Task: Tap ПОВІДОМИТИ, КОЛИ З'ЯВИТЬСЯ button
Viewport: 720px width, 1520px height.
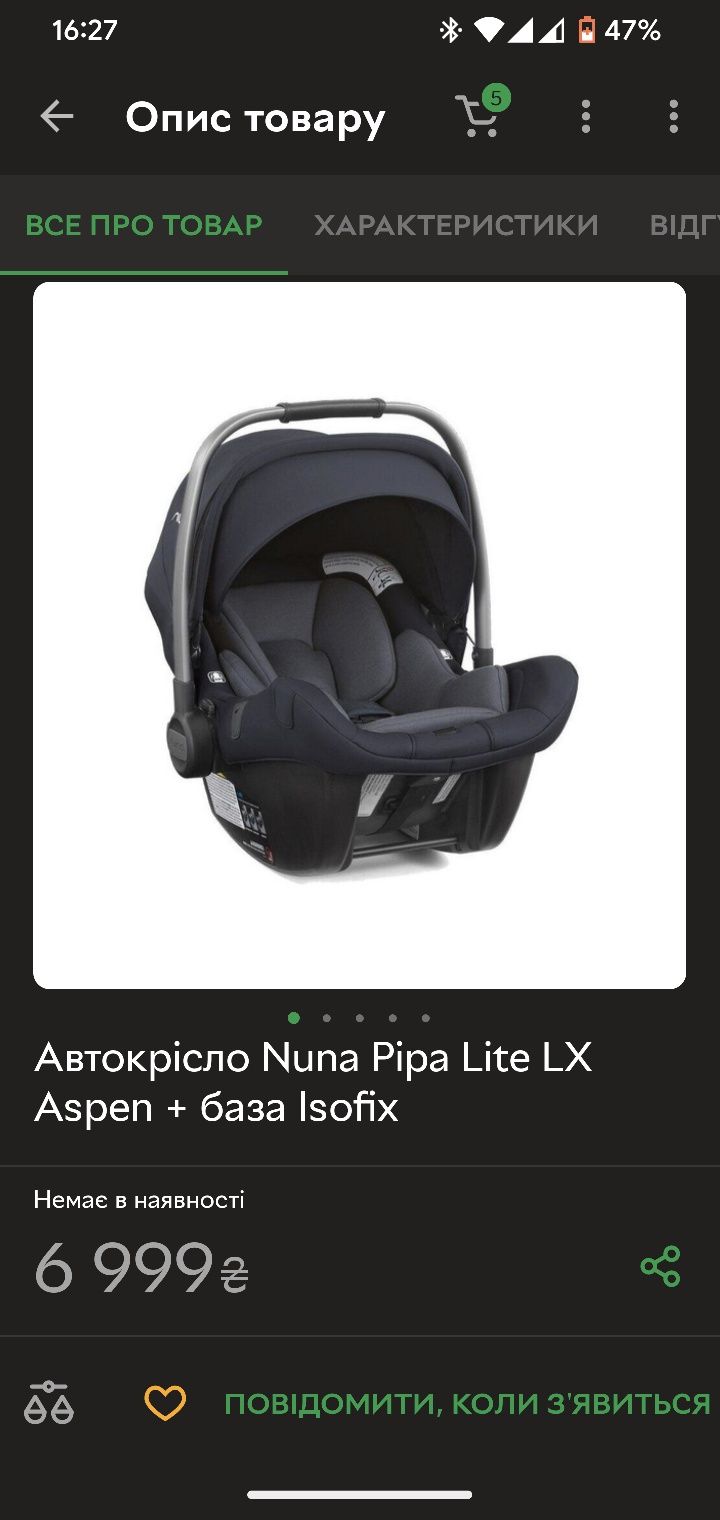Action: click(x=467, y=1403)
